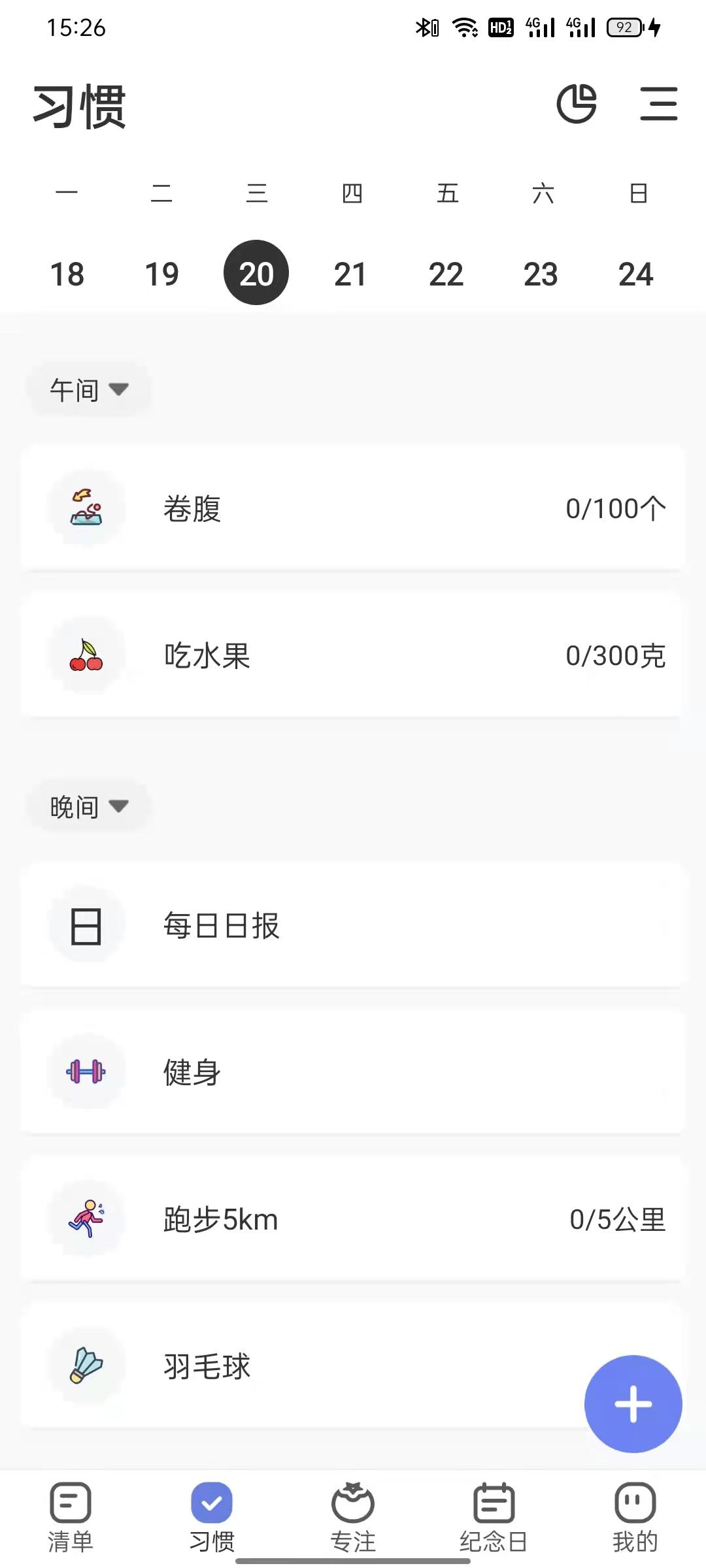Switch to the 专注 tab
Viewport: 706px width, 1568px height.
[x=353, y=1516]
